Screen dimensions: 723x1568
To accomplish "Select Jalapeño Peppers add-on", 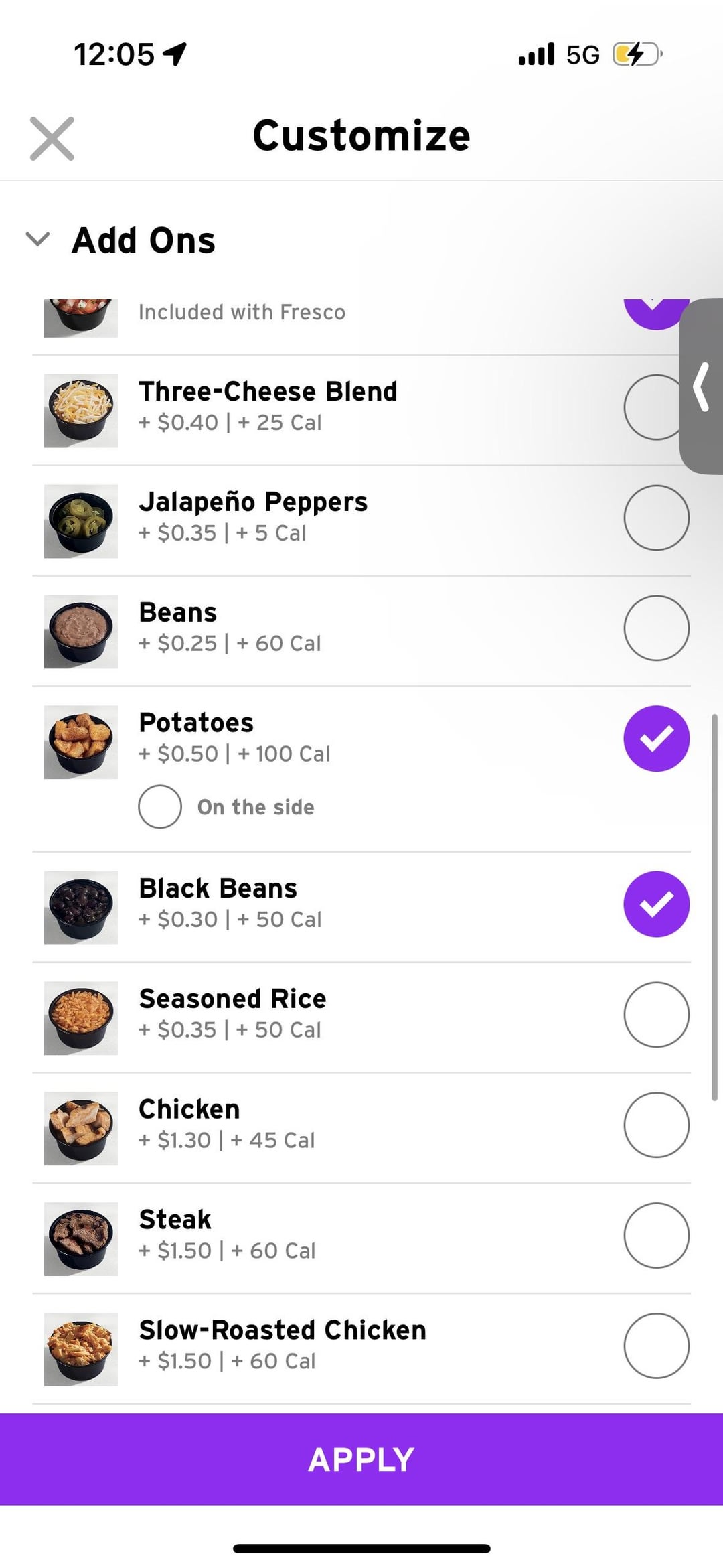I will [656, 518].
